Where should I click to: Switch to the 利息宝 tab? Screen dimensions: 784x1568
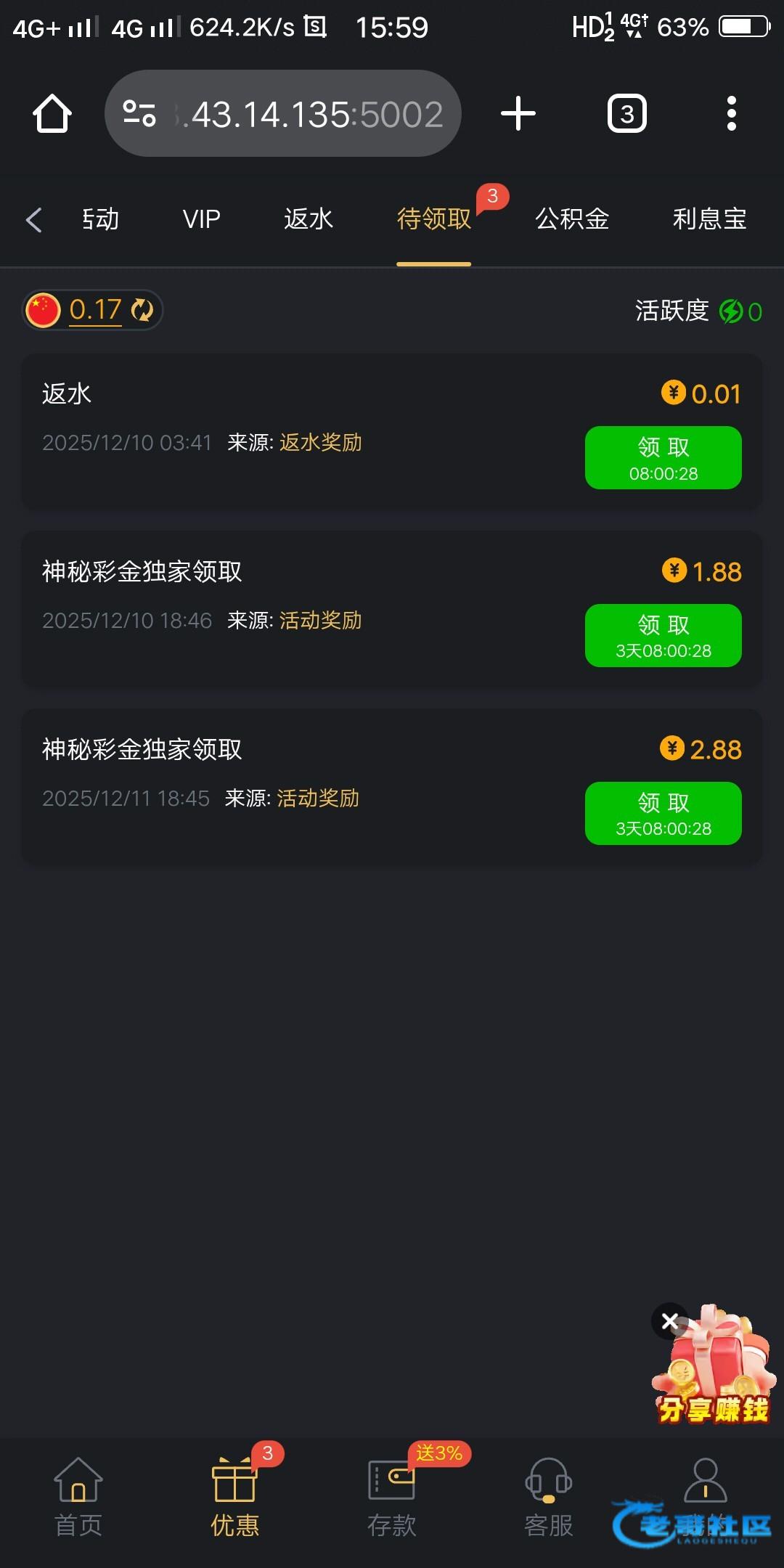709,219
